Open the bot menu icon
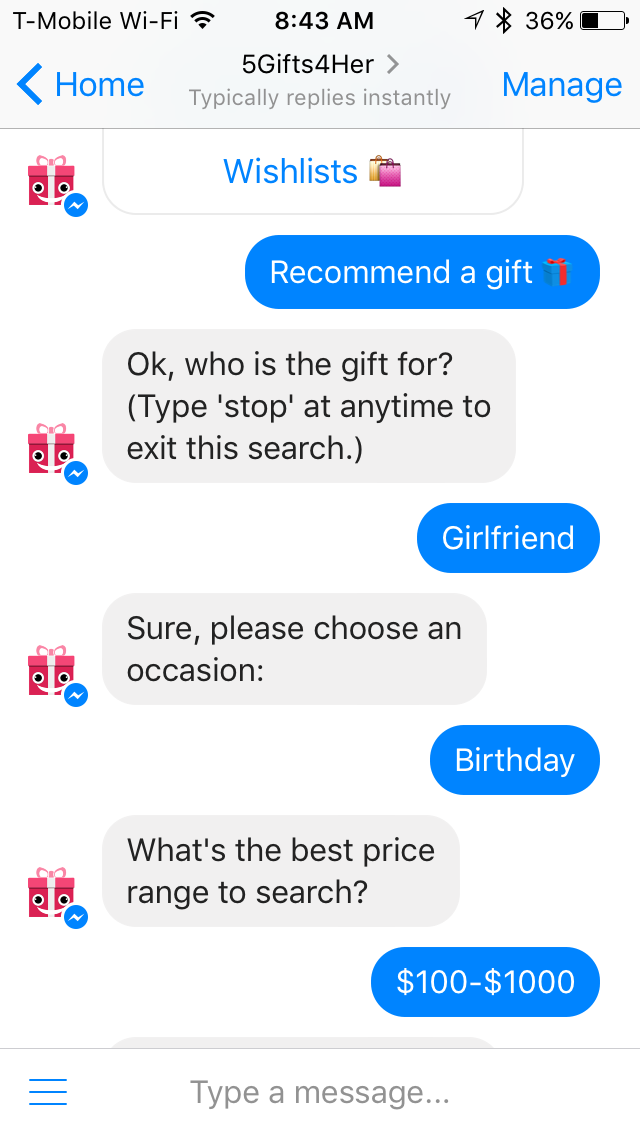The image size is (640, 1136). click(48, 1092)
